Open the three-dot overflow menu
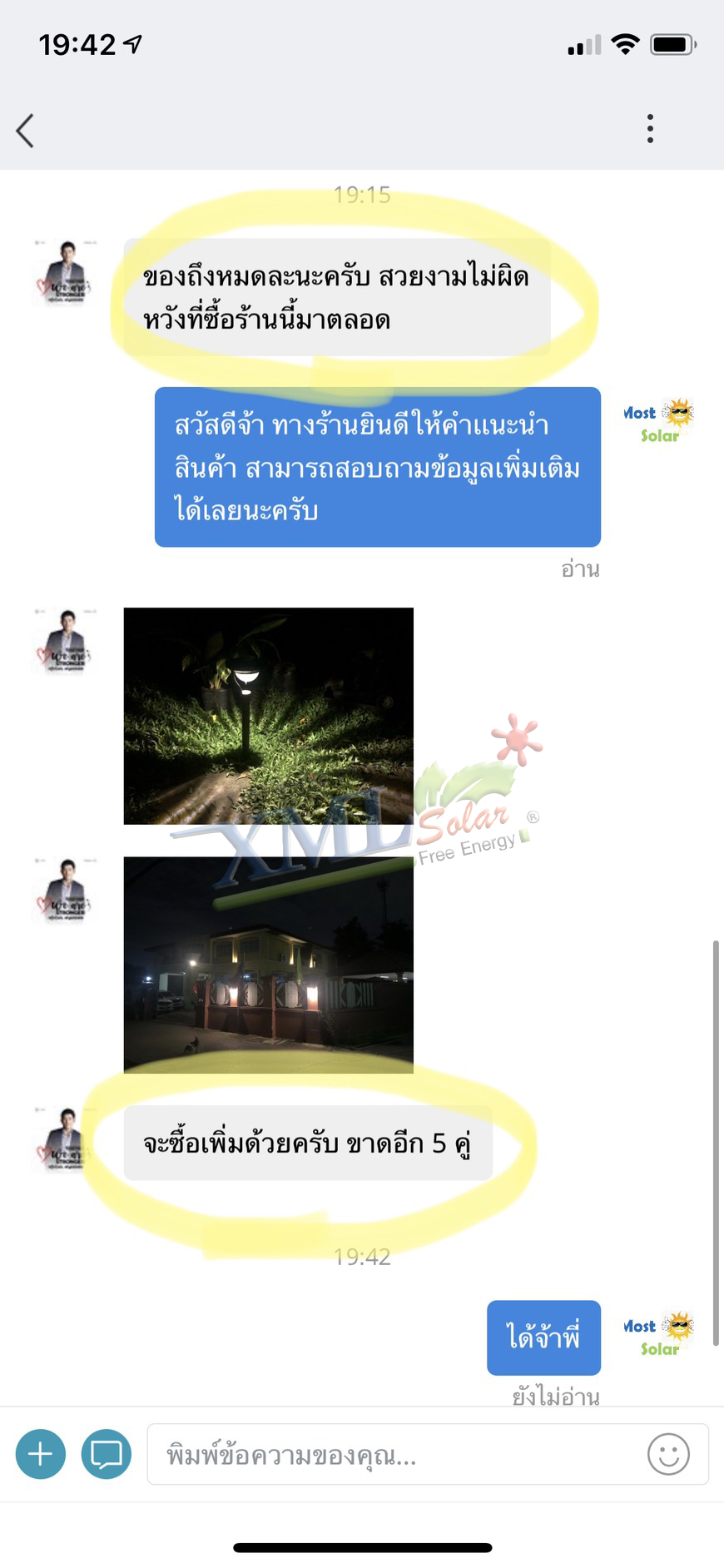724x1568 pixels. tap(650, 129)
